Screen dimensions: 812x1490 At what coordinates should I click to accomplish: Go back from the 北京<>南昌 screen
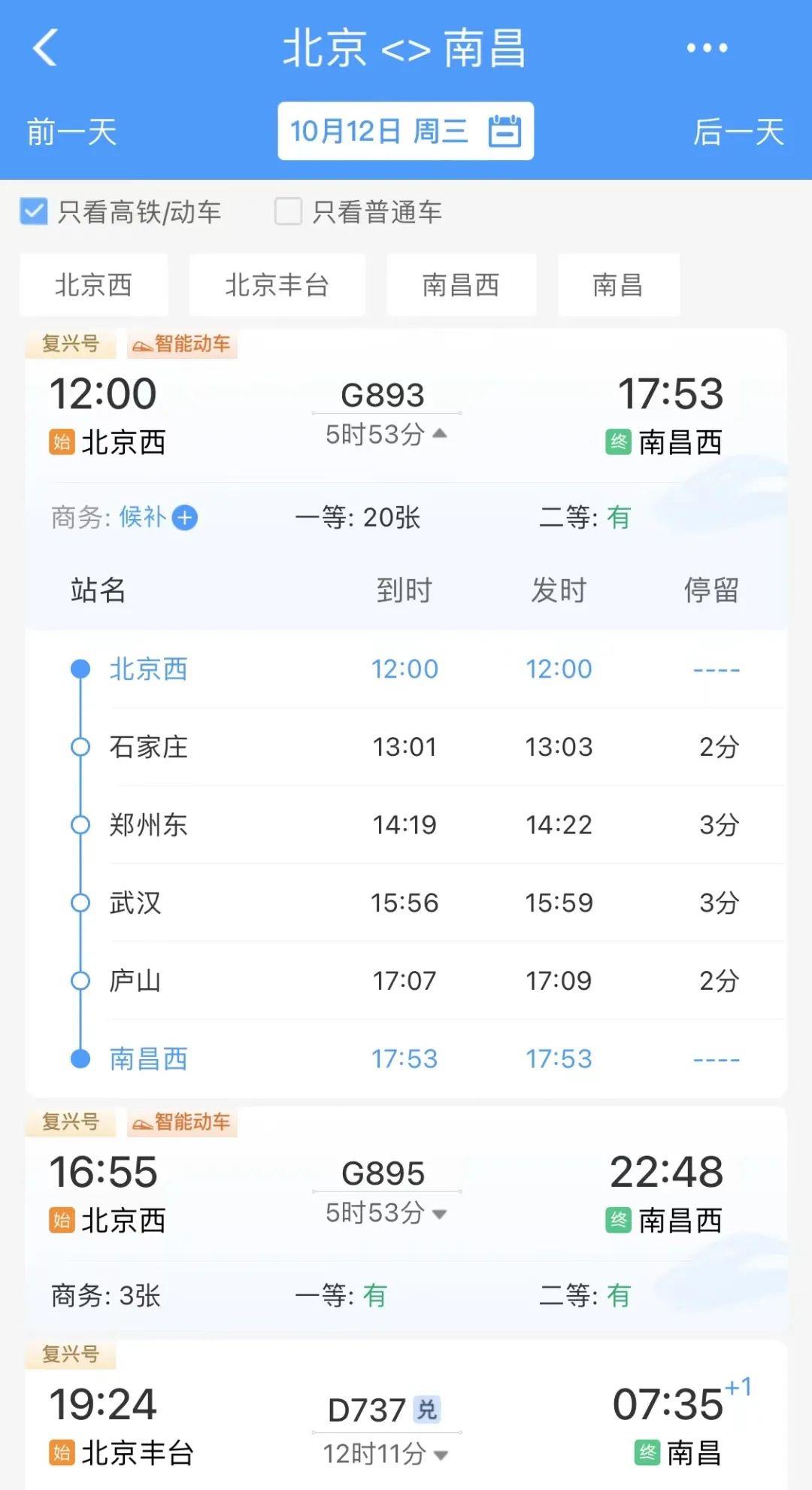[45, 48]
